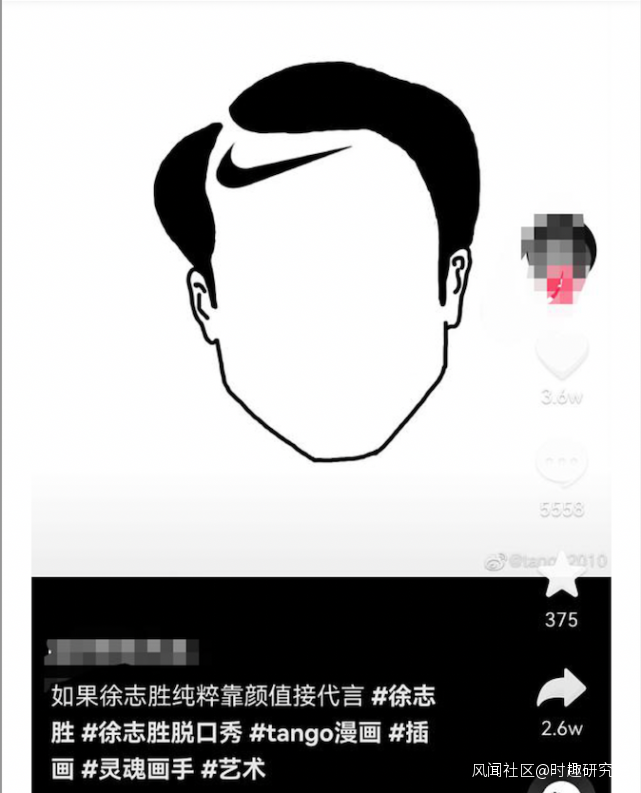This screenshot has height=793, width=641.
Task: Open the #tango漫画 hashtag
Action: click(x=315, y=732)
